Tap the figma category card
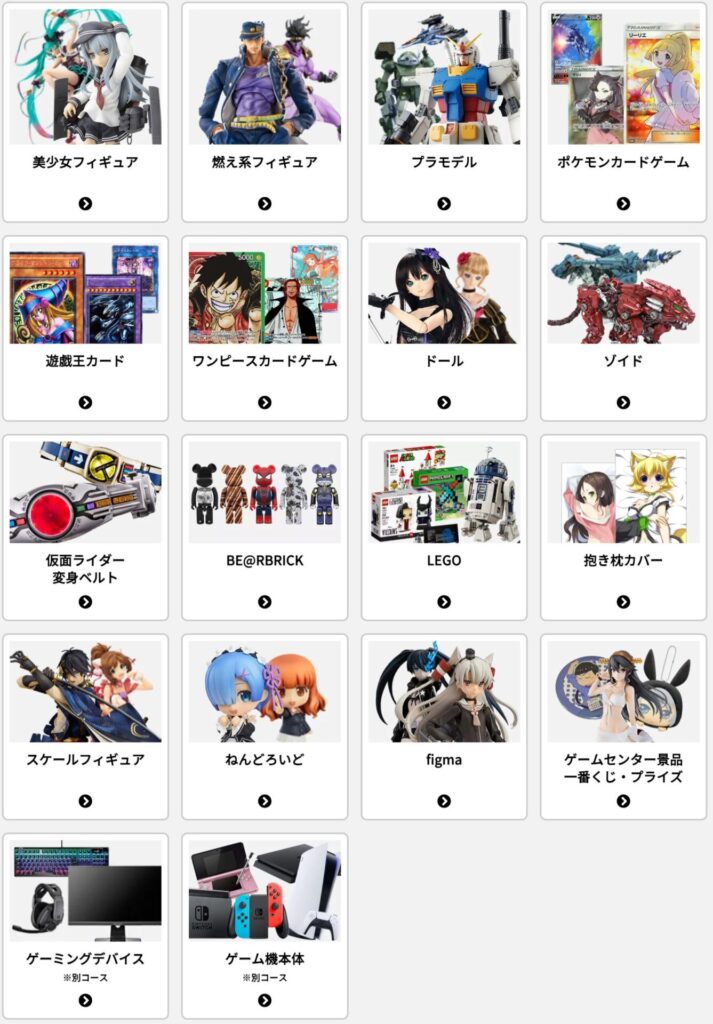The width and height of the screenshot is (713, 1024). tap(444, 726)
